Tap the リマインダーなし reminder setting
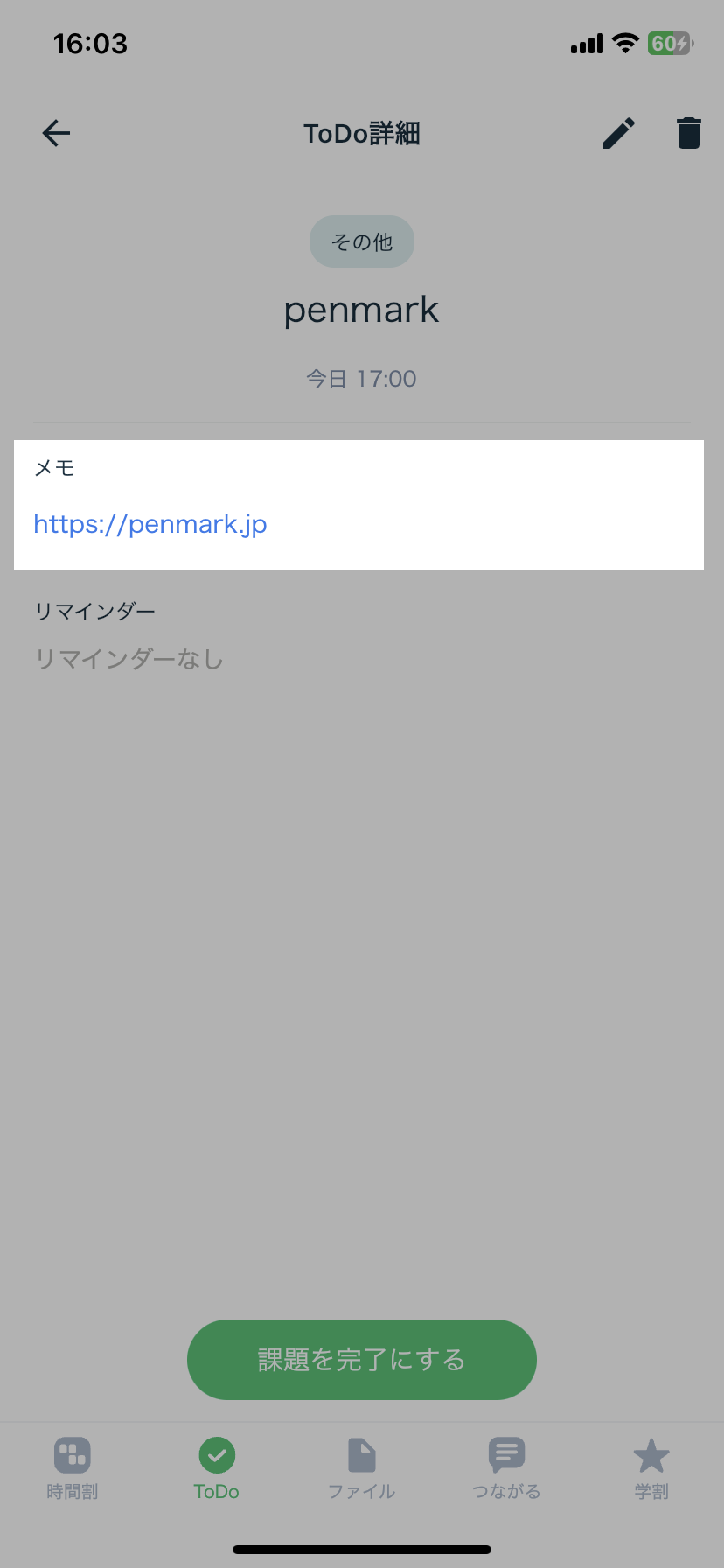 pos(129,659)
